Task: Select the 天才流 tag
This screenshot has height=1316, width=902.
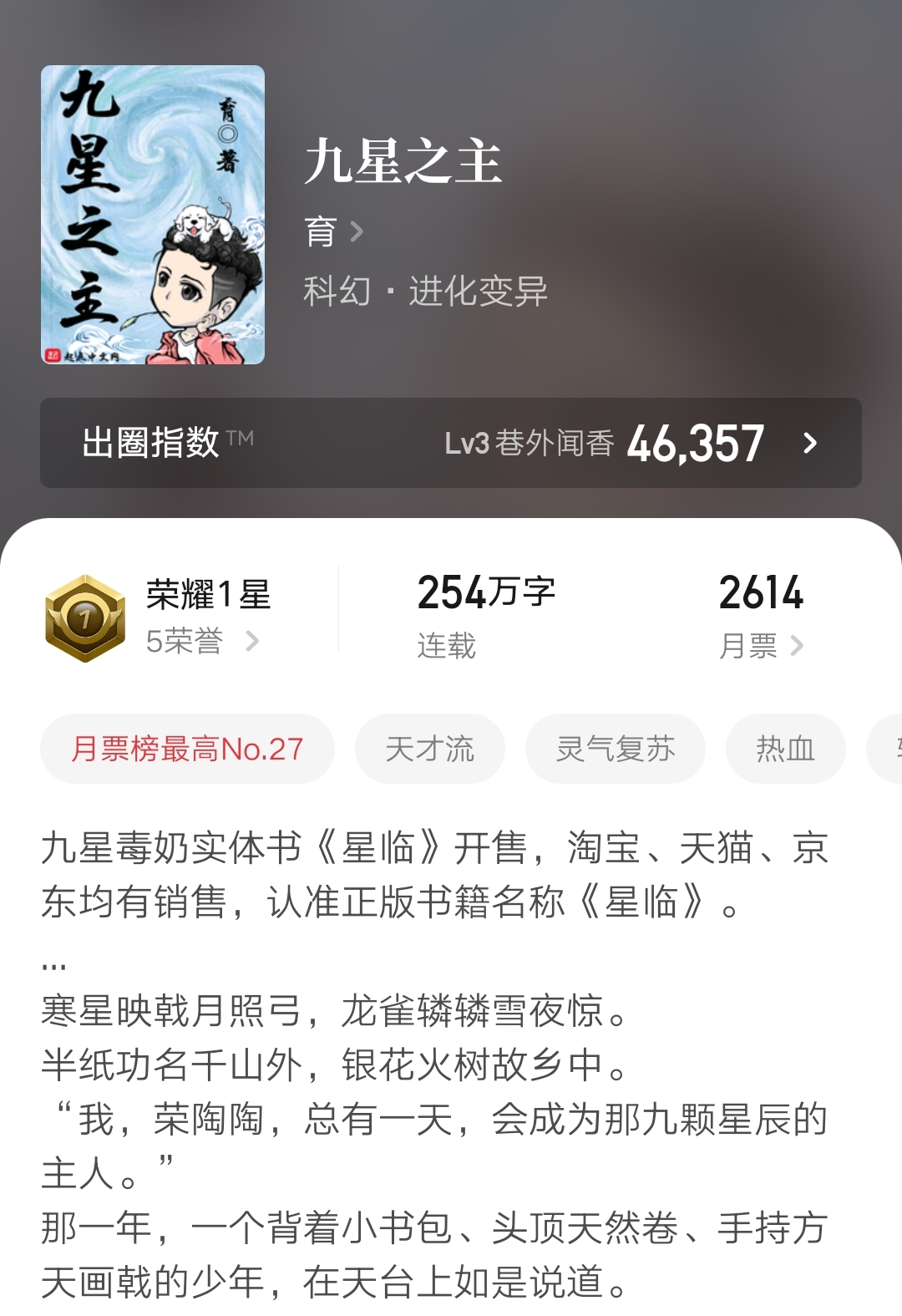Action: 431,749
